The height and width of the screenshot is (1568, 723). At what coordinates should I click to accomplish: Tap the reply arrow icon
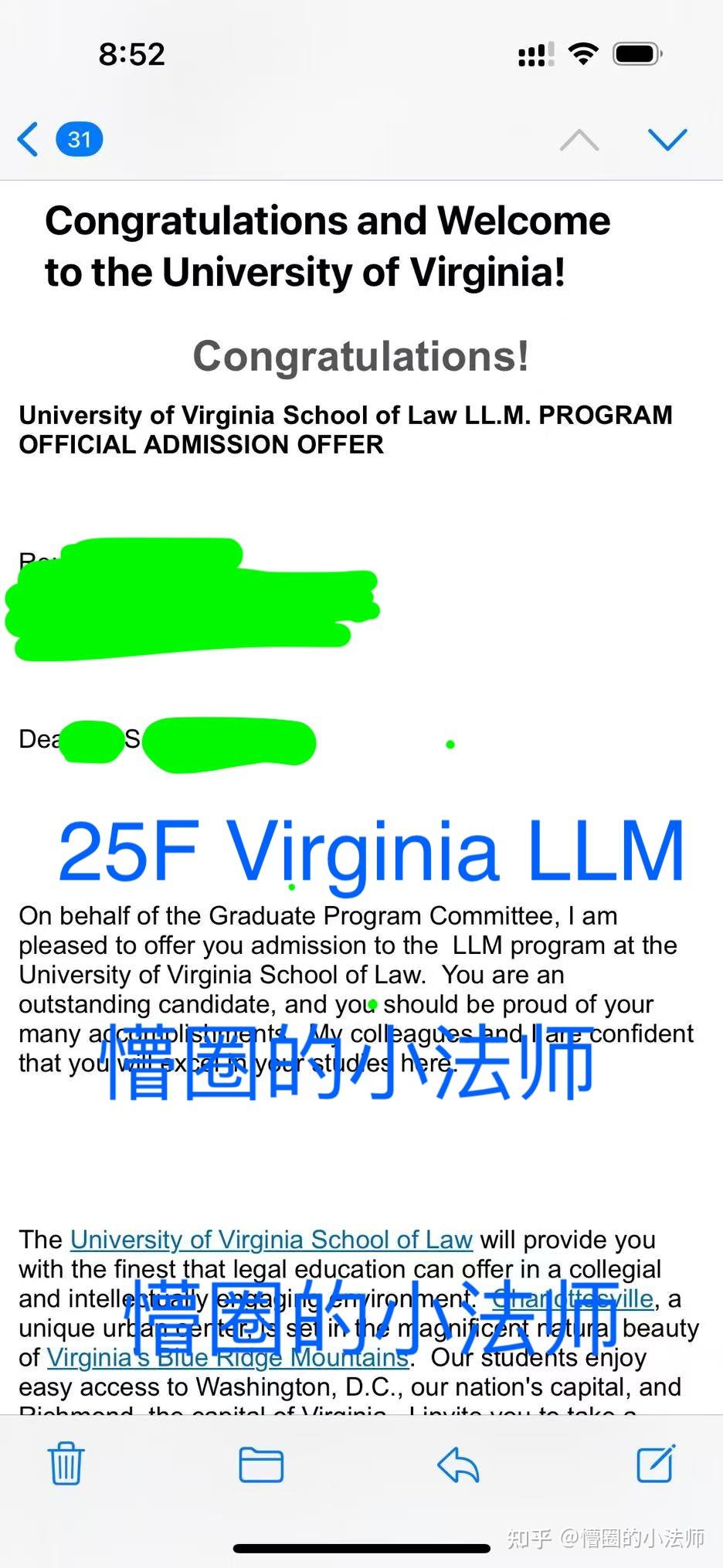pos(457,1464)
